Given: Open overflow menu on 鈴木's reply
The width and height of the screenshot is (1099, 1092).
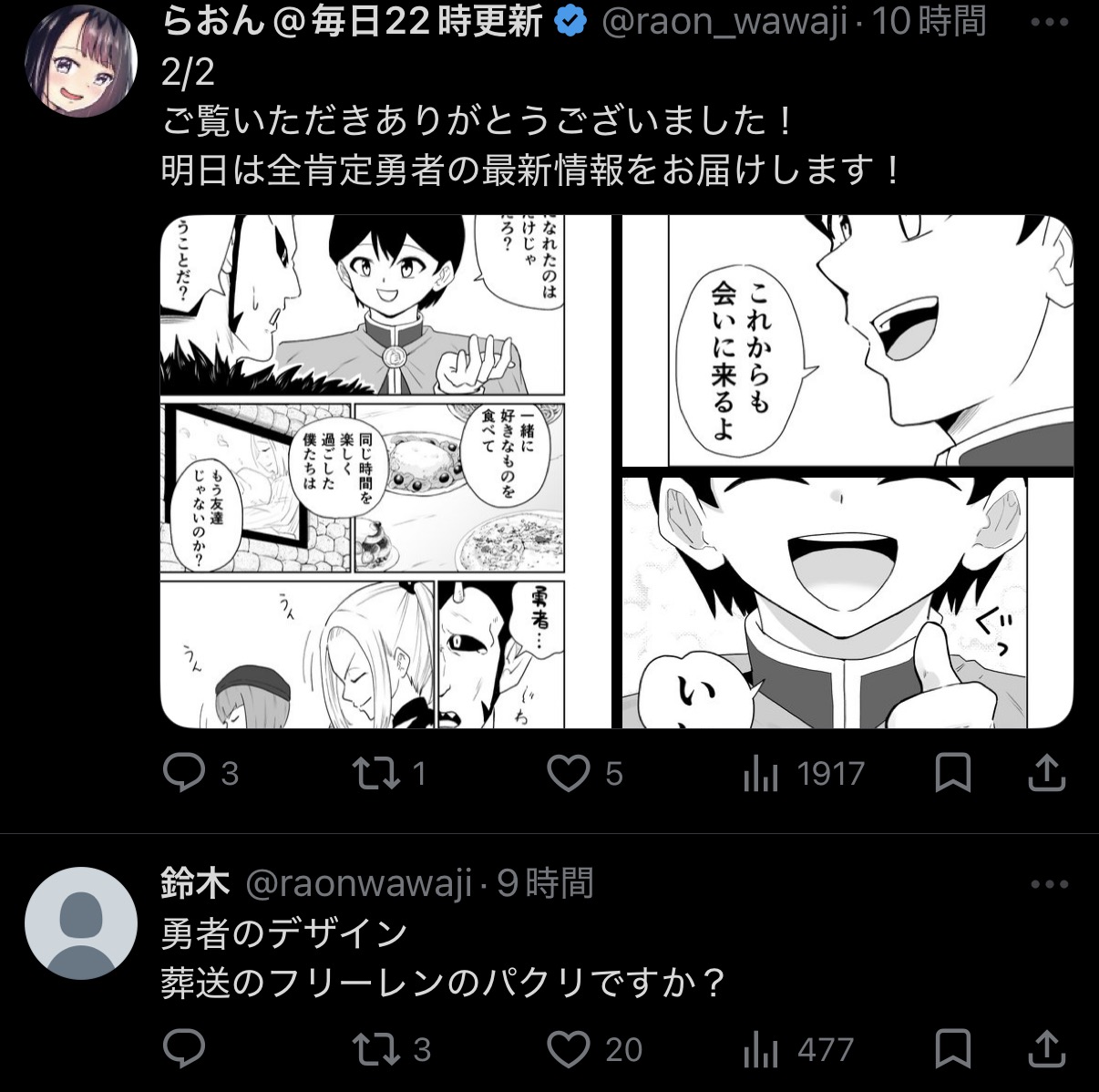Looking at the screenshot, I should pos(1049,884).
